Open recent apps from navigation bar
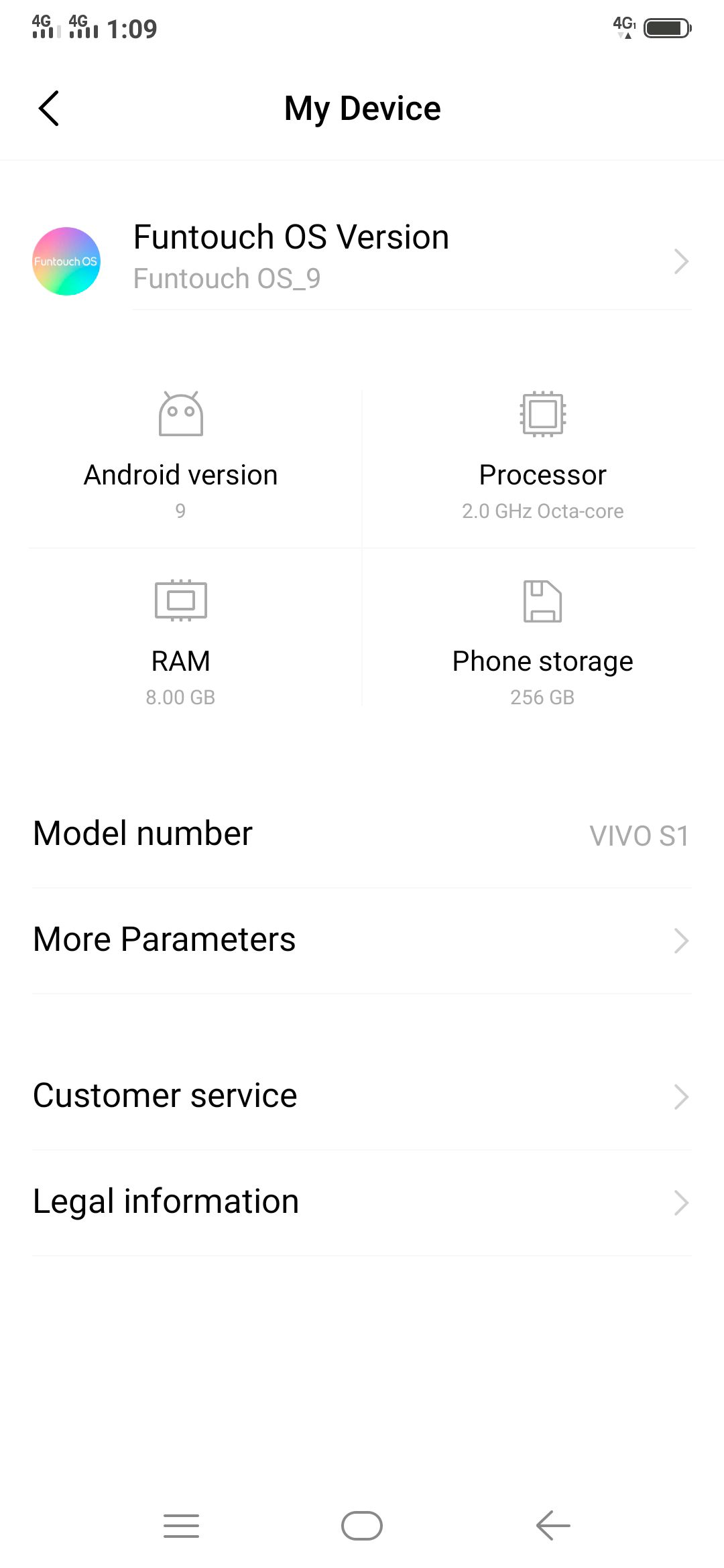The height and width of the screenshot is (1568, 724). 181,1526
